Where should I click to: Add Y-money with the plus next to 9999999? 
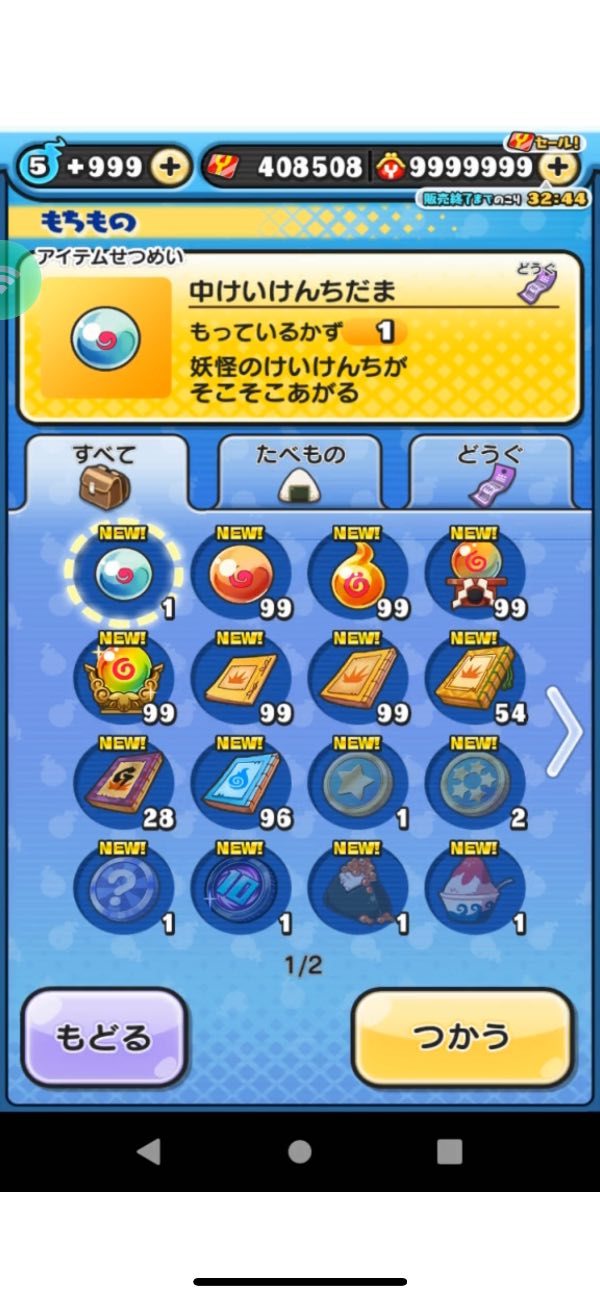(x=561, y=167)
